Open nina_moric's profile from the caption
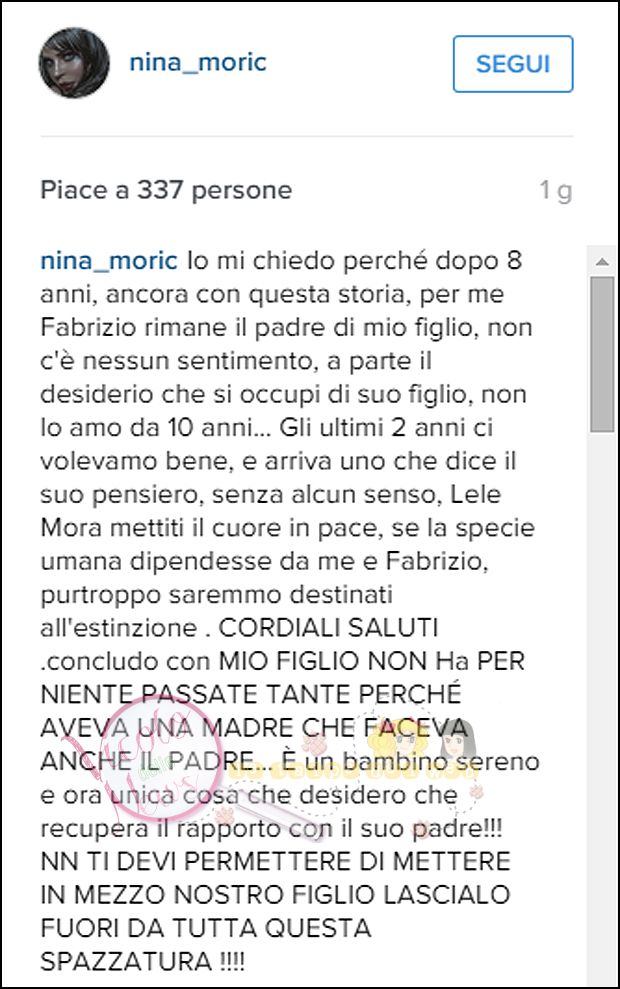The image size is (620, 989). coord(109,261)
